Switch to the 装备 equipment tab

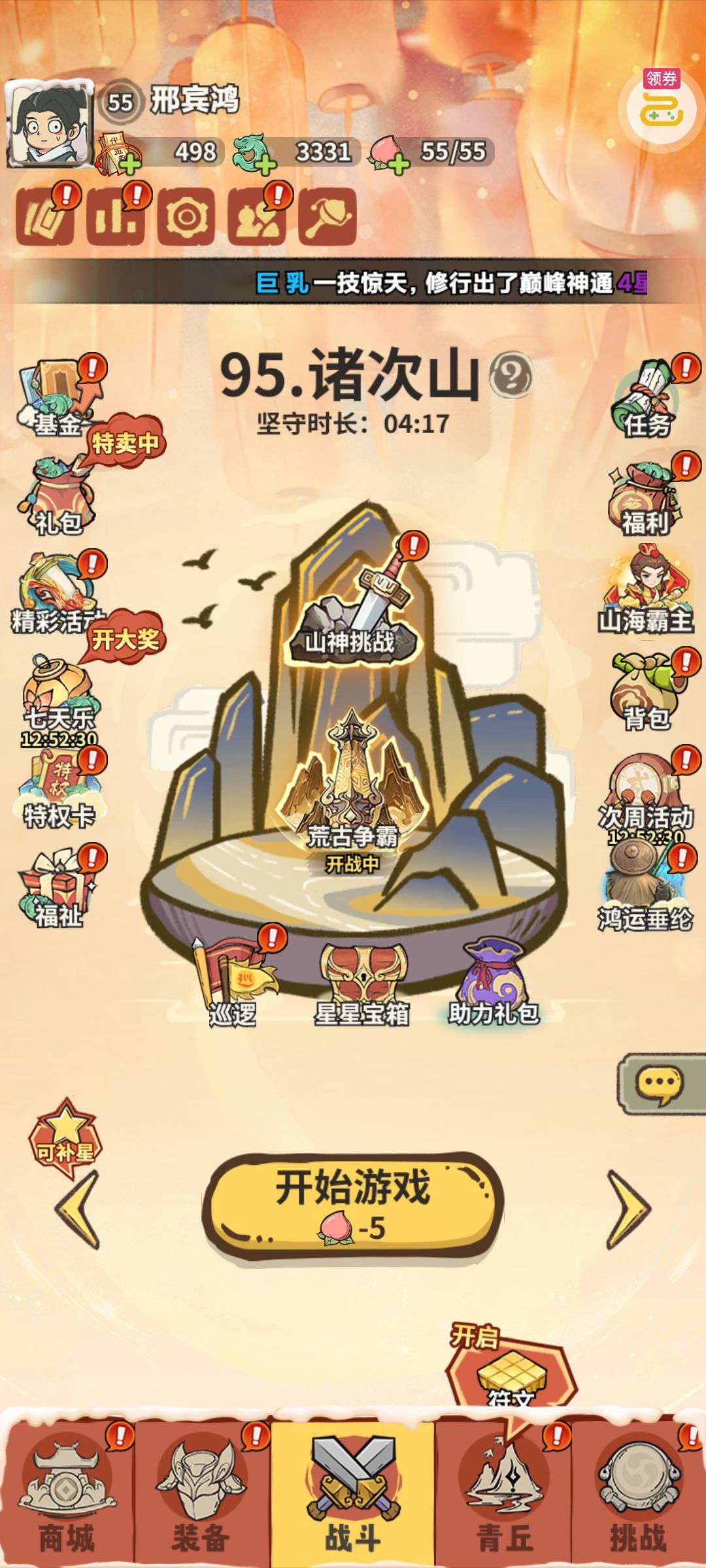[201, 1496]
